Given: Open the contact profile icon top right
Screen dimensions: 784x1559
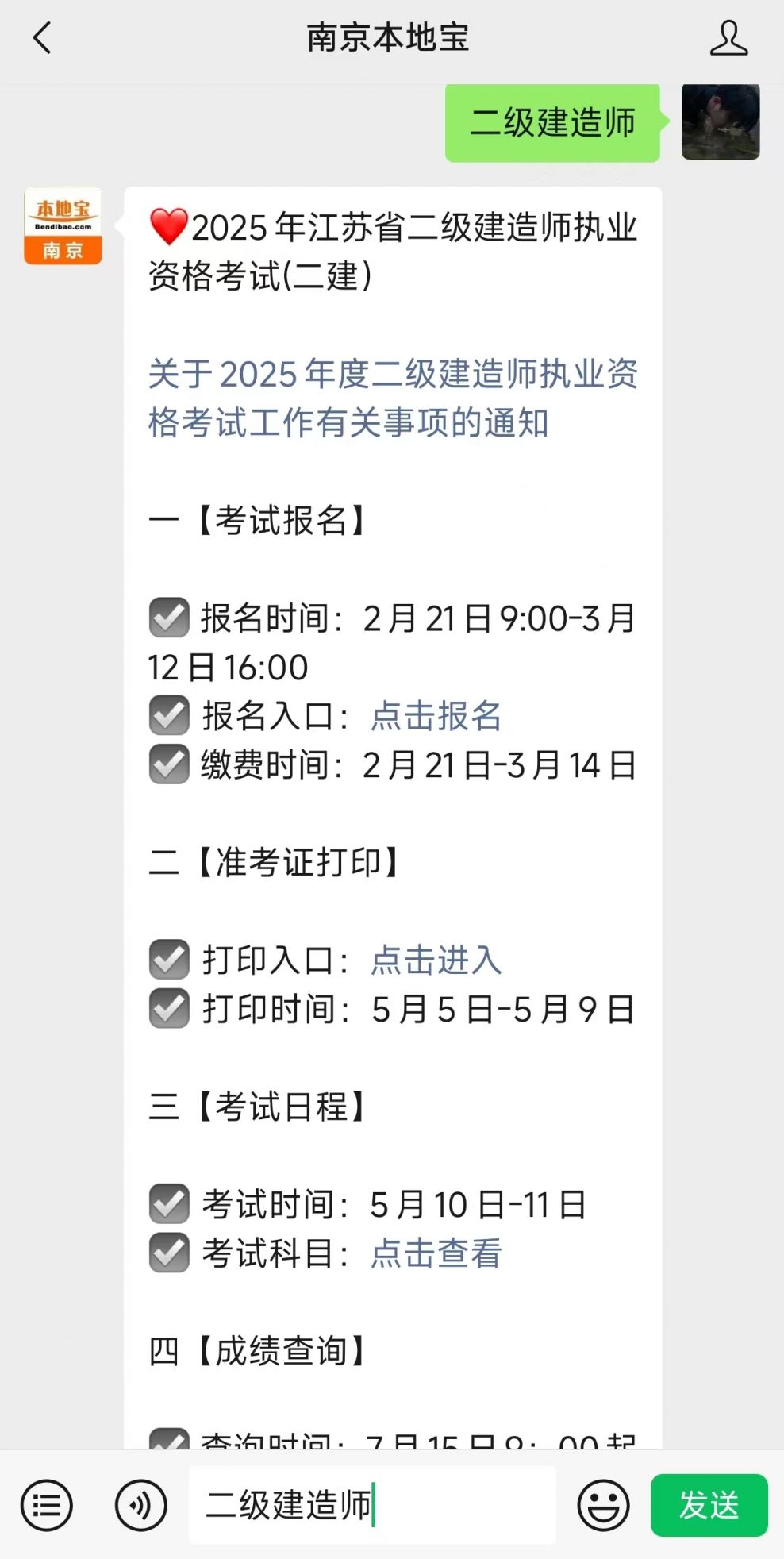Looking at the screenshot, I should [730, 37].
